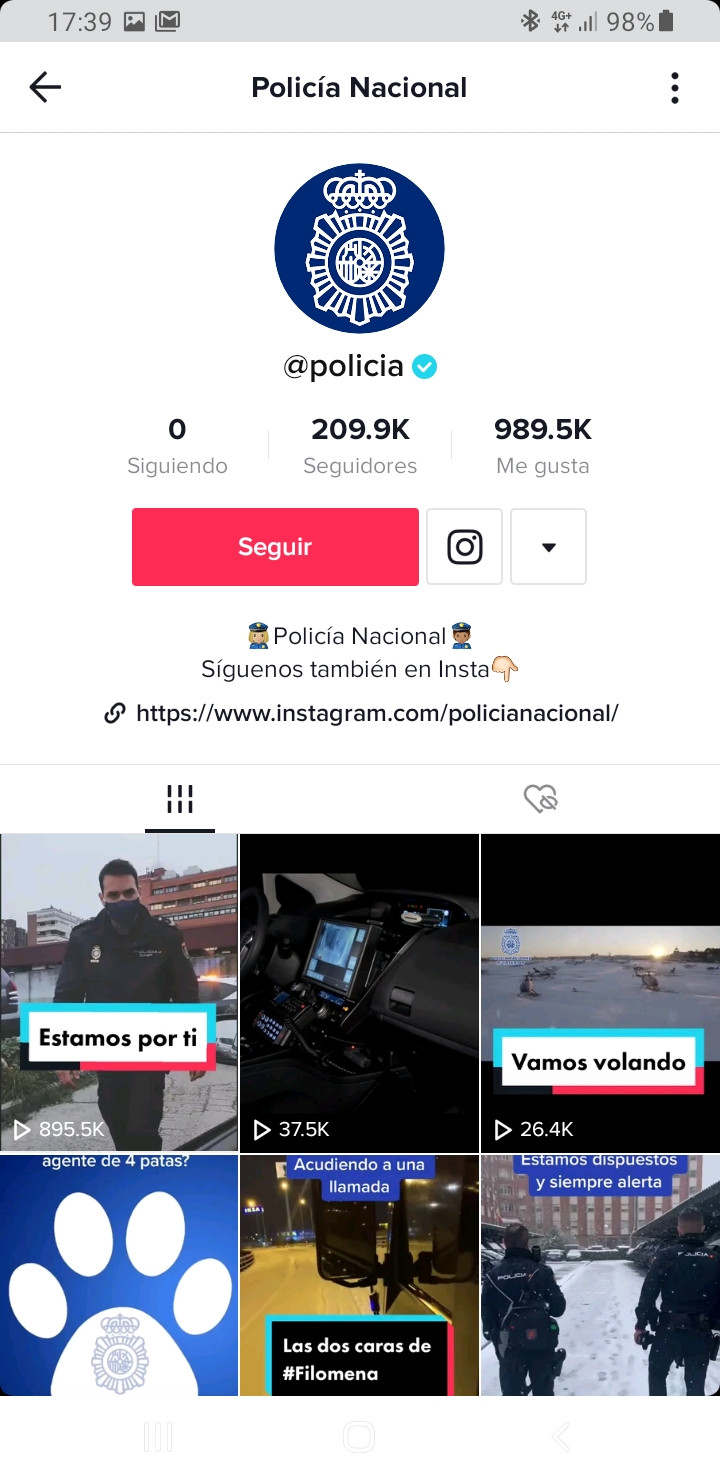720x1480 pixels.
Task: Open the three-dot overflow menu
Action: pos(675,88)
